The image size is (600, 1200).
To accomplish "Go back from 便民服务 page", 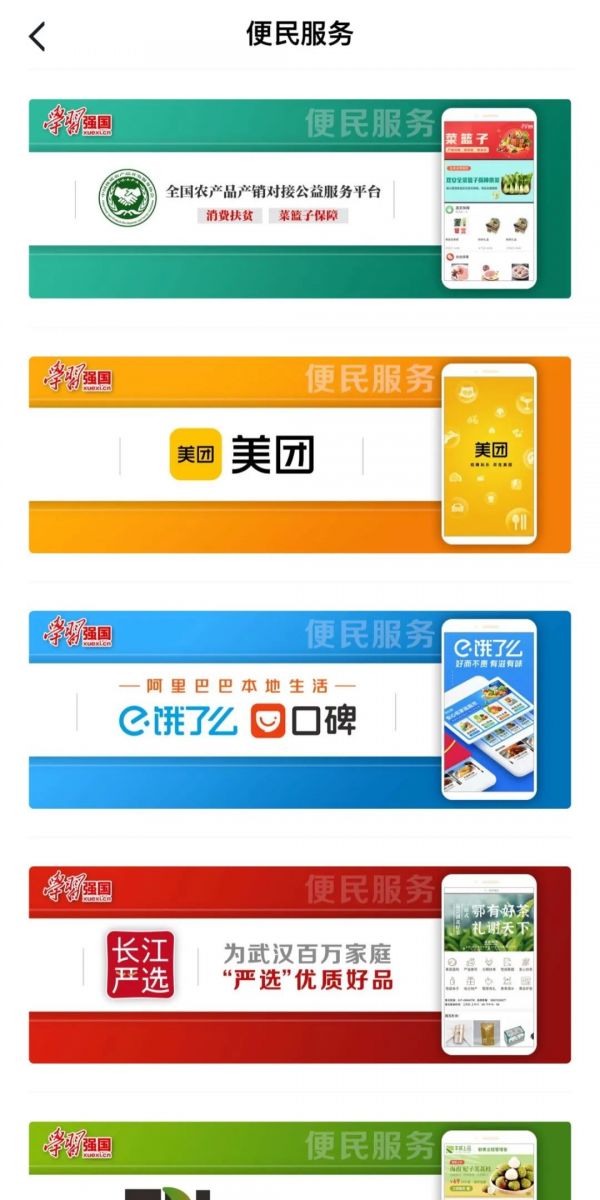I will click(x=38, y=37).
